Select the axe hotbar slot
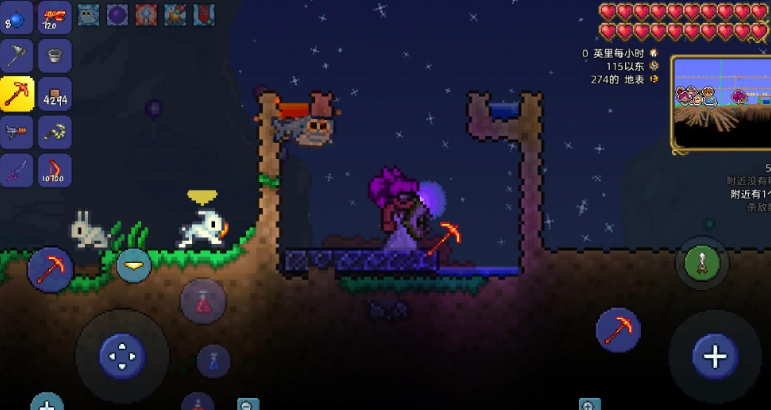This screenshot has width=771, height=410. tap(18, 54)
